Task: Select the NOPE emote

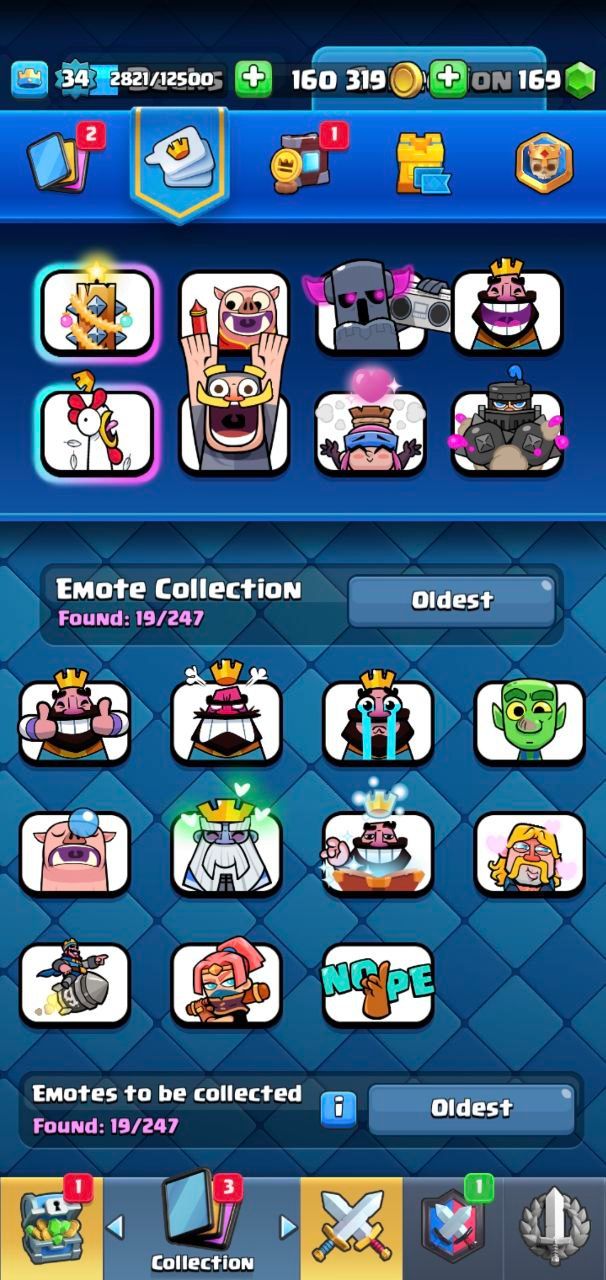Action: point(378,983)
